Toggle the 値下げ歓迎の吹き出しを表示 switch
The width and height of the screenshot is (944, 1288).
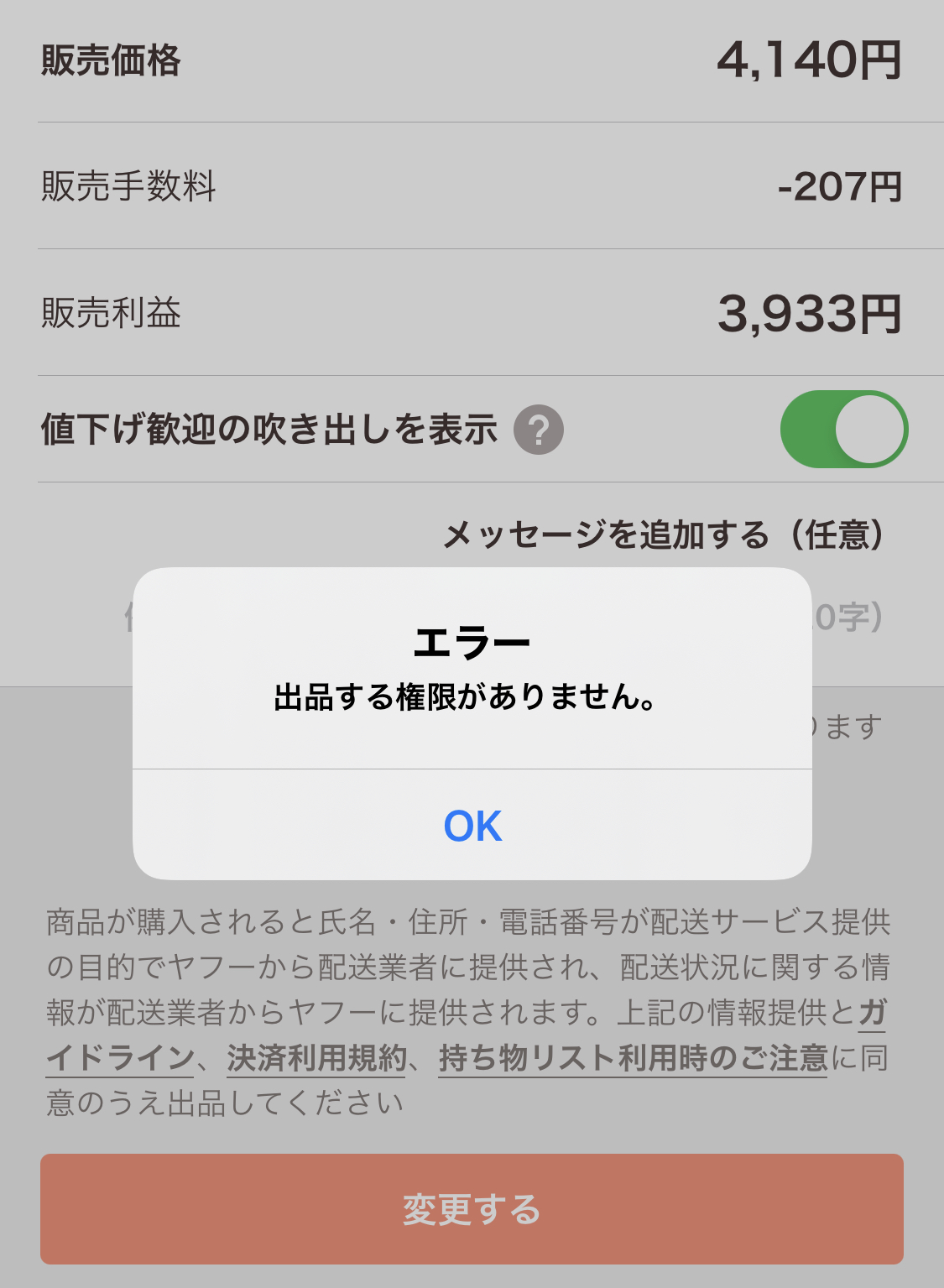pos(843,429)
